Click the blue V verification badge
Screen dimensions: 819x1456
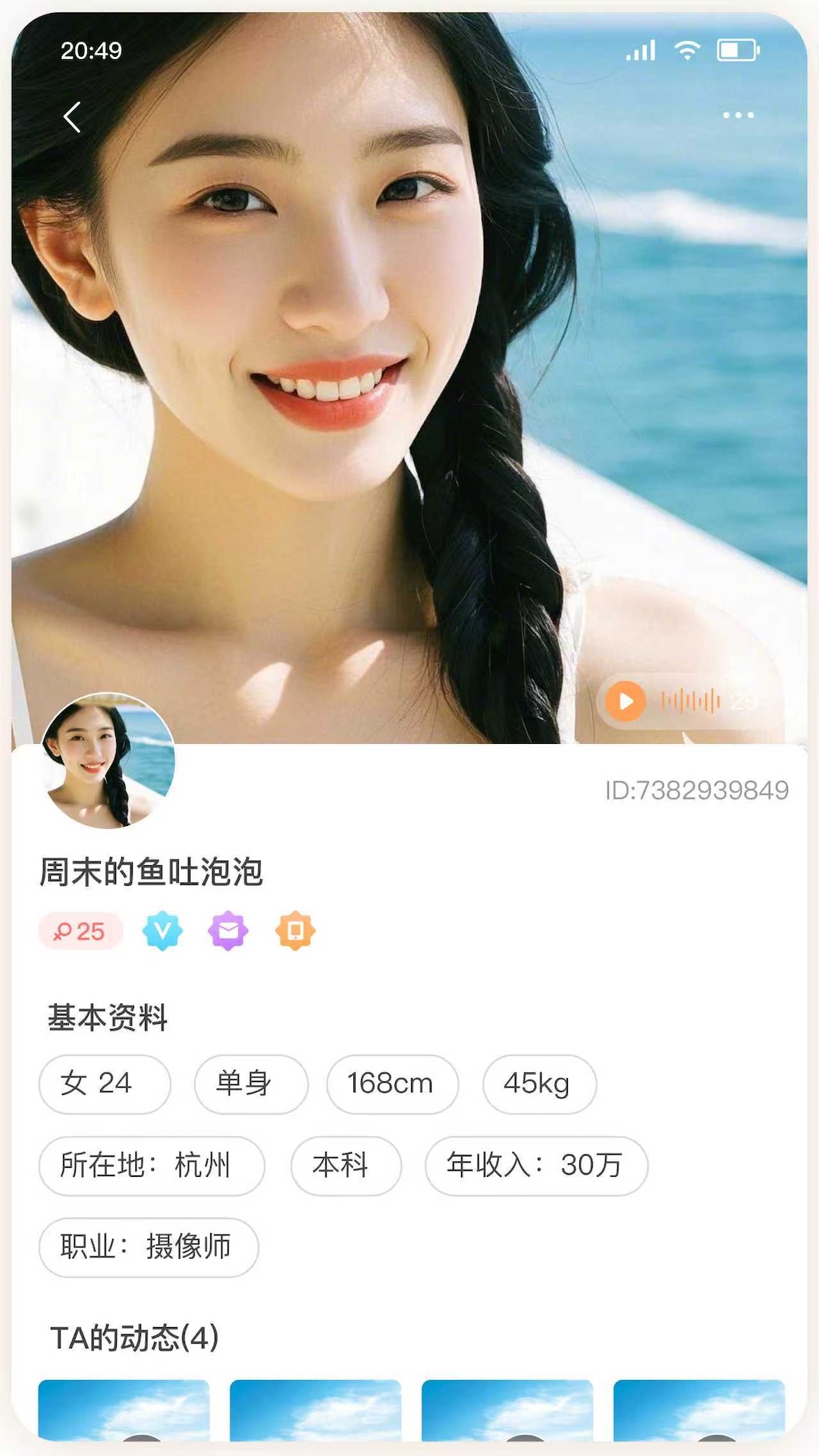click(162, 930)
